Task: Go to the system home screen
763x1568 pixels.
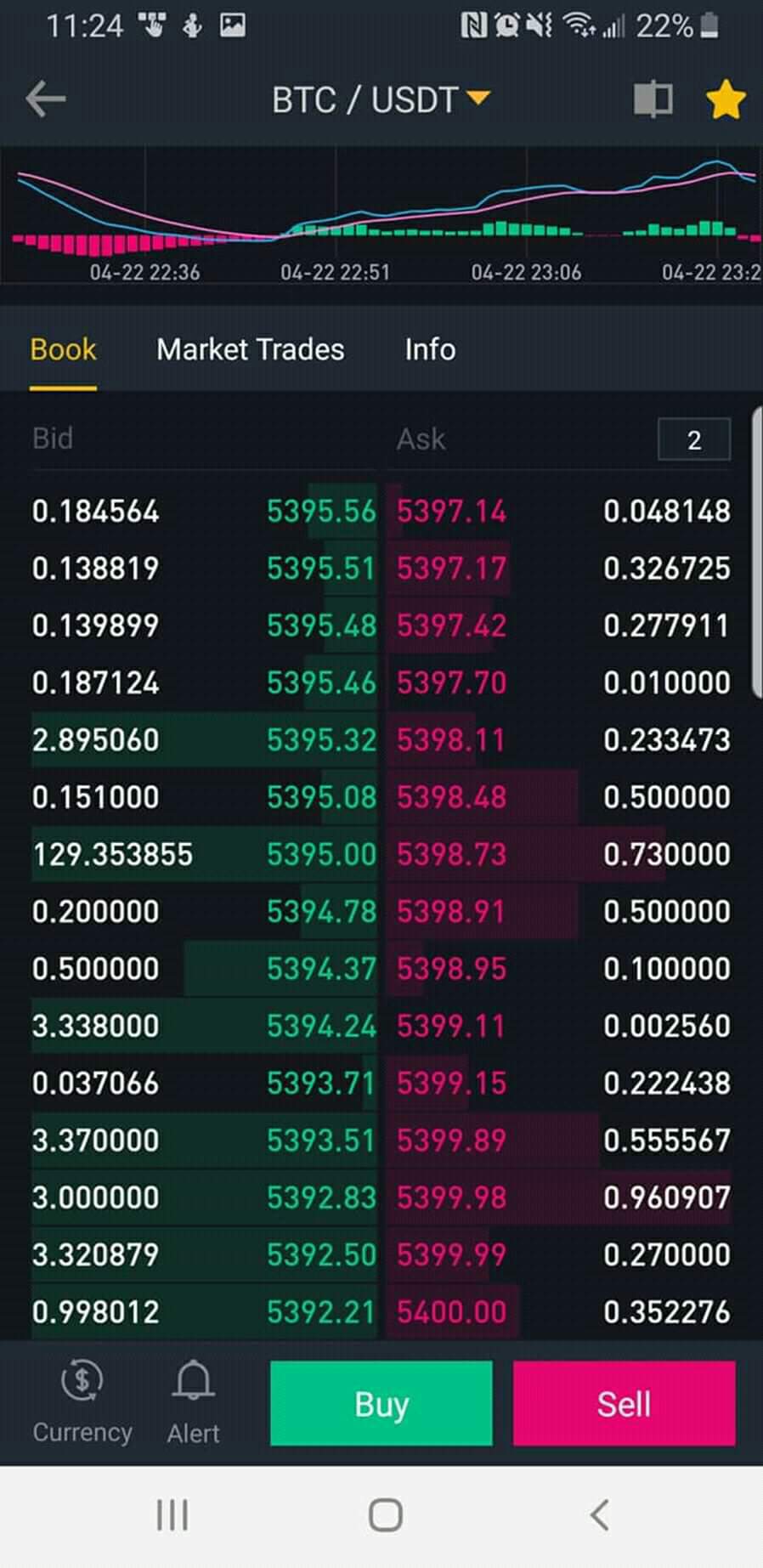Action: coord(385,1514)
